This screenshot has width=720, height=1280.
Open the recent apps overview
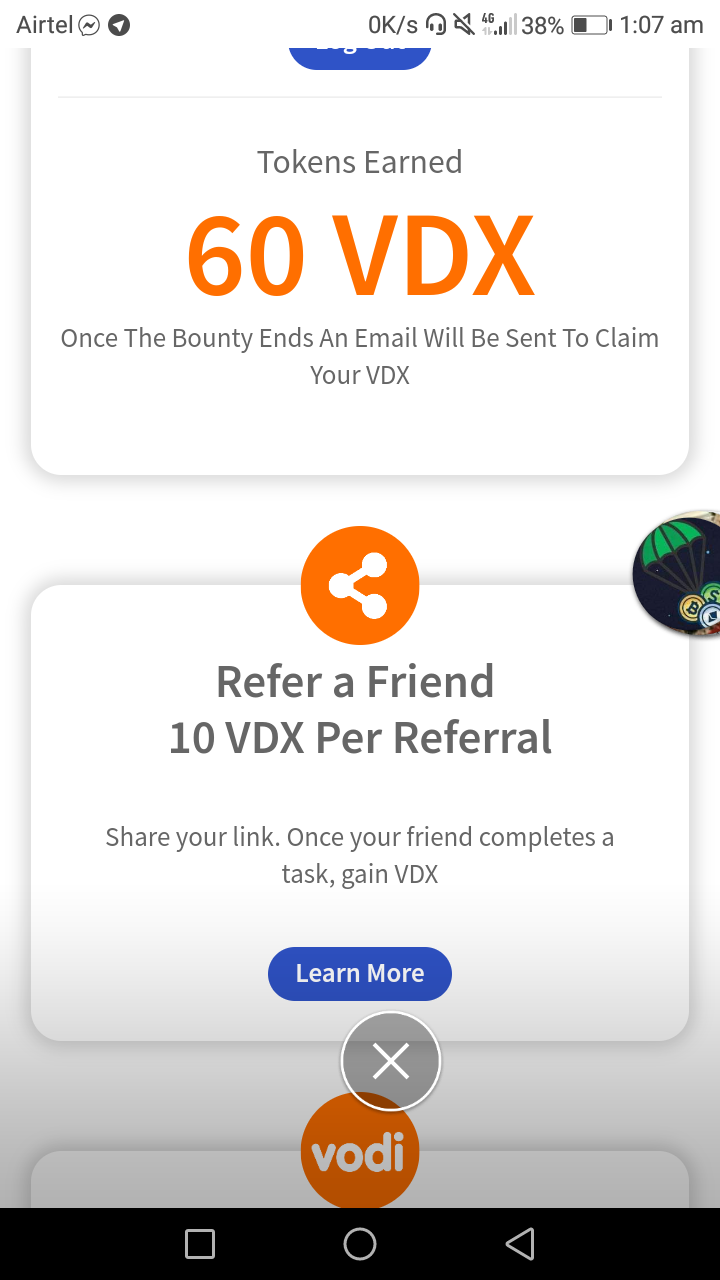coord(200,1244)
